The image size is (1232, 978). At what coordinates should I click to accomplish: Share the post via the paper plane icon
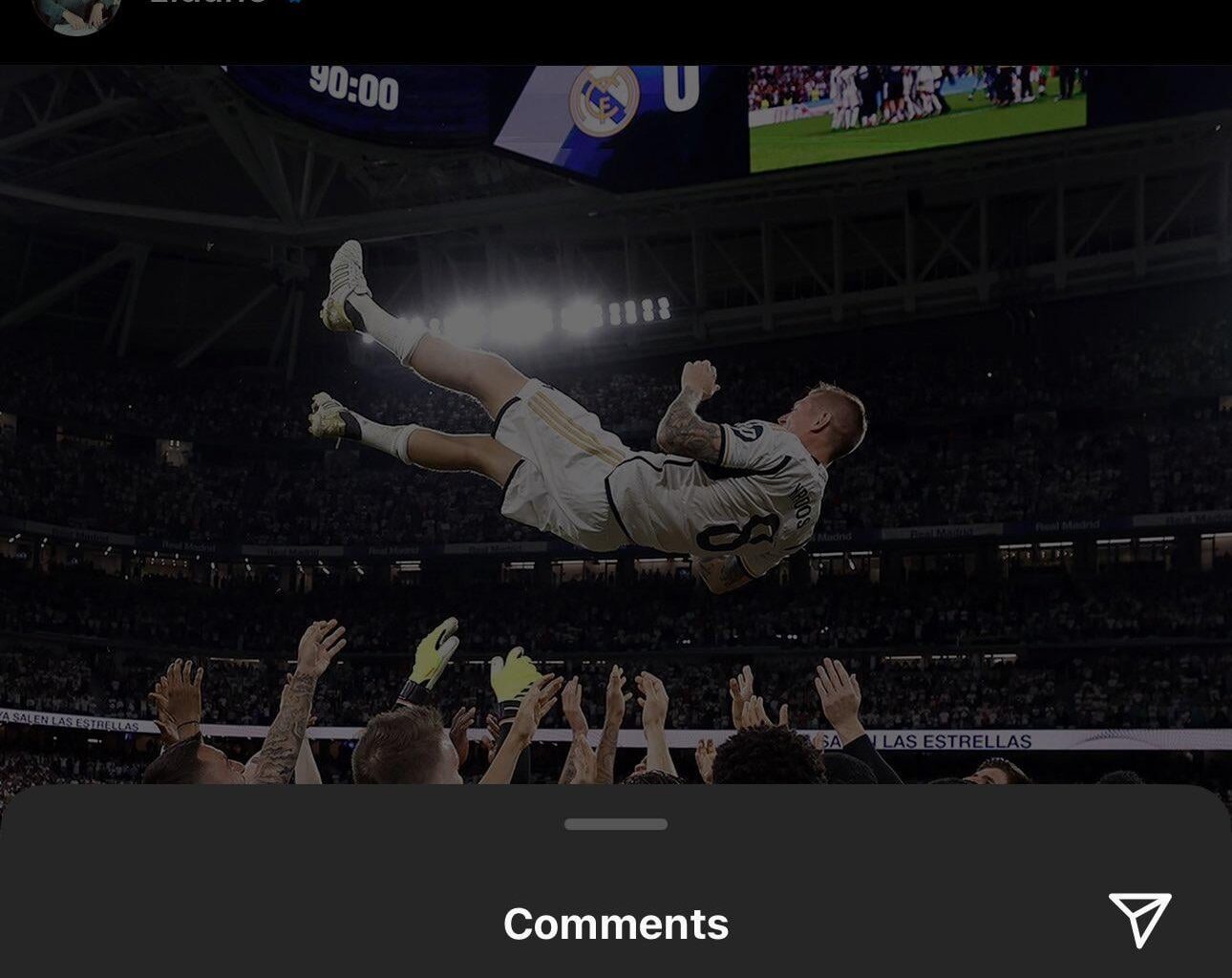point(1138,919)
